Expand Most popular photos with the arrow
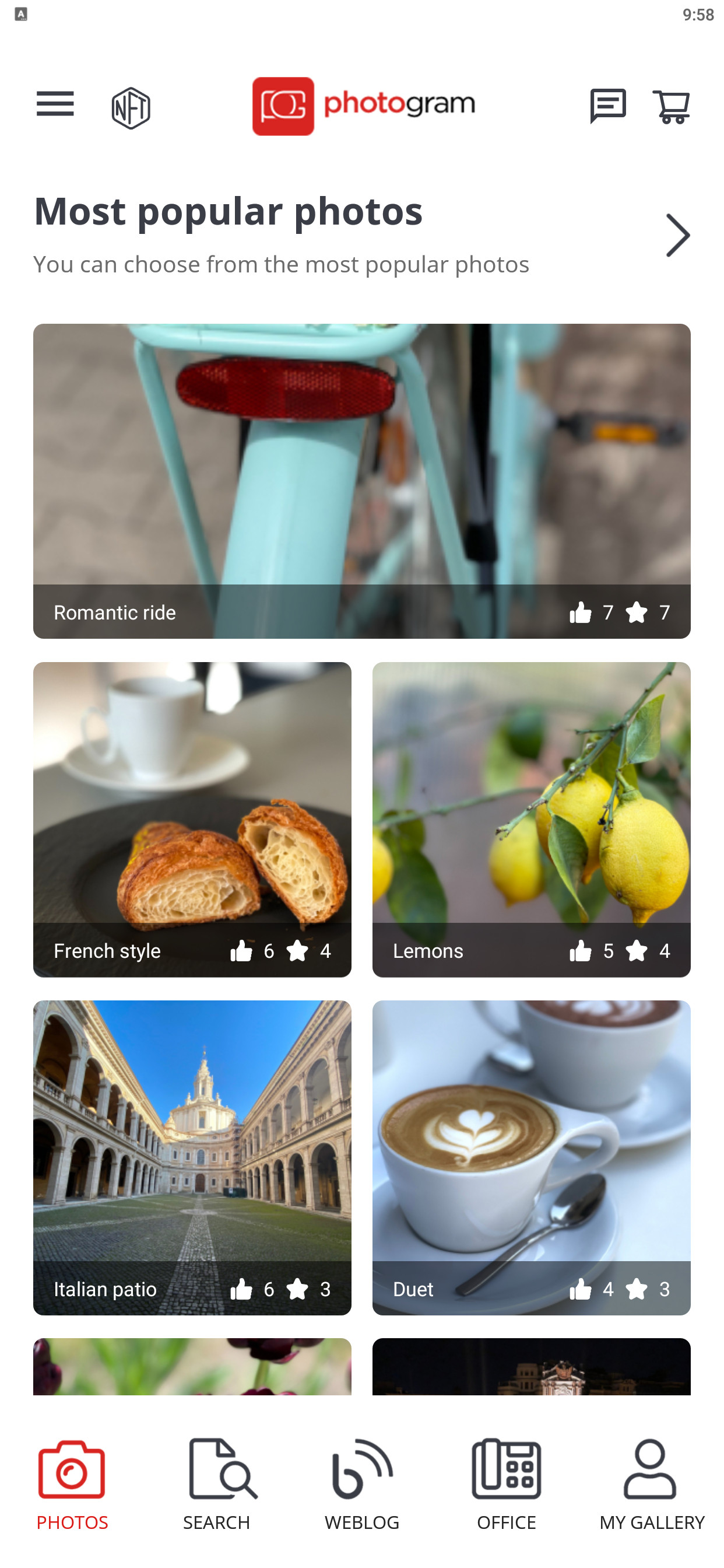Screen dimensions: 724x1568 tap(678, 235)
